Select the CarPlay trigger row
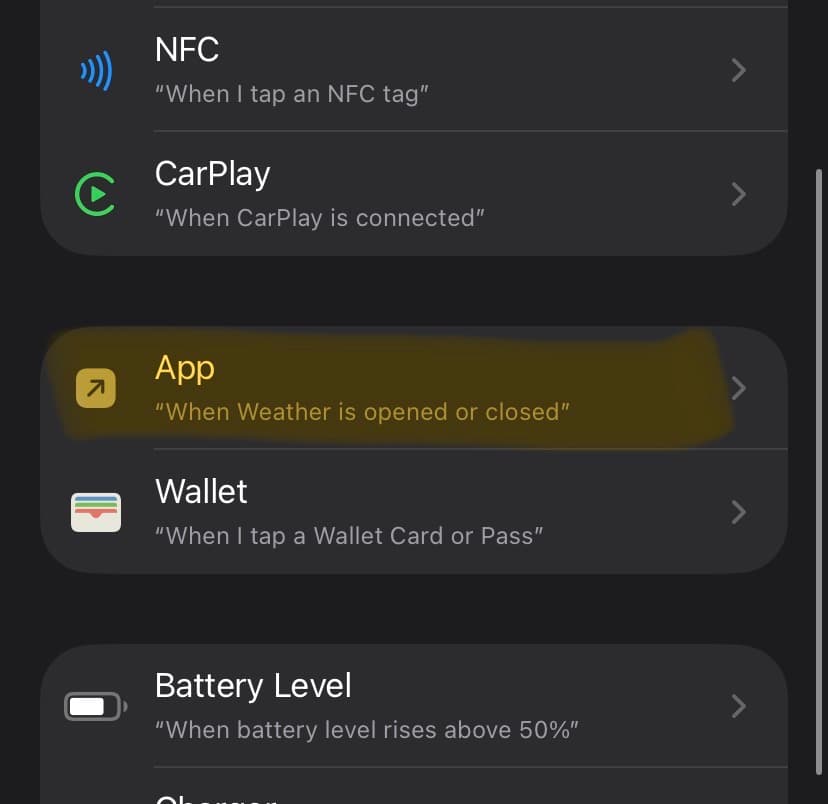Image resolution: width=828 pixels, height=804 pixels. click(x=413, y=194)
